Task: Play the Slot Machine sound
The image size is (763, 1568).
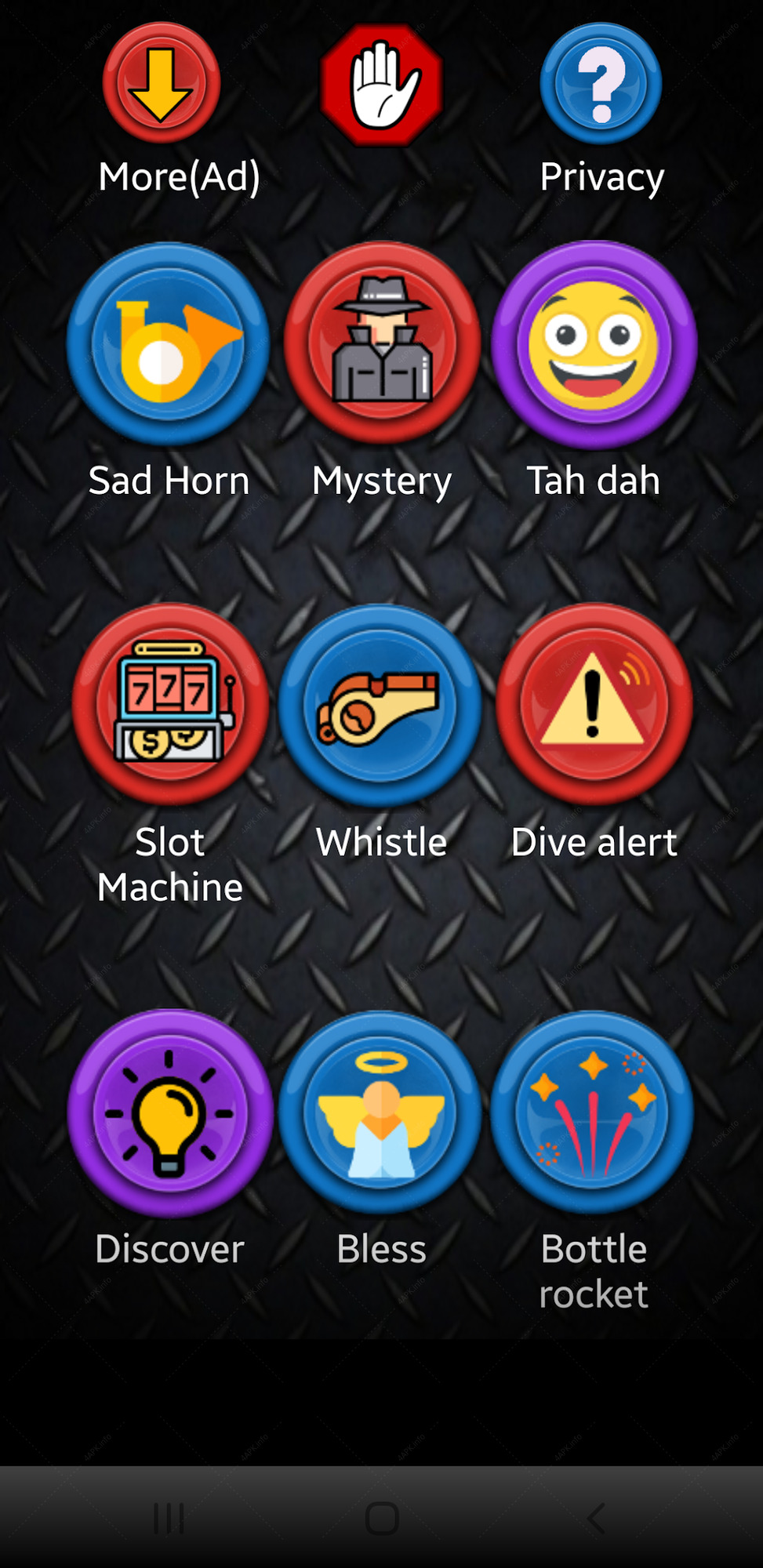Action: pos(170,704)
